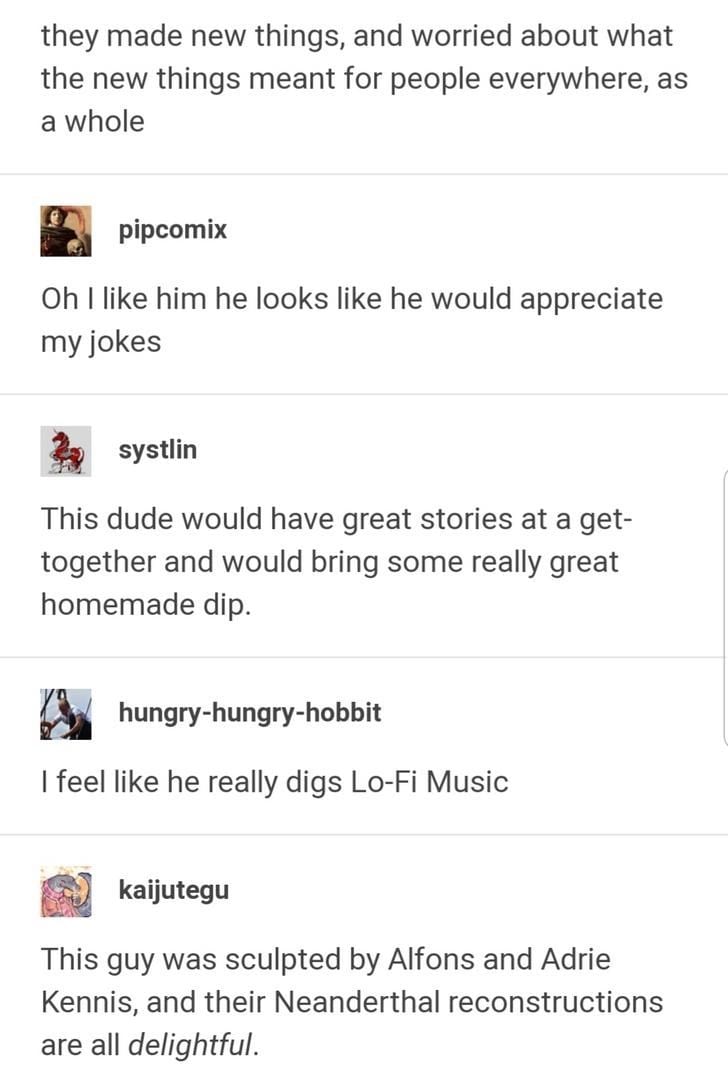
Task: Tap hungry-hungry-hobbit's profile picture
Action: coord(66,714)
